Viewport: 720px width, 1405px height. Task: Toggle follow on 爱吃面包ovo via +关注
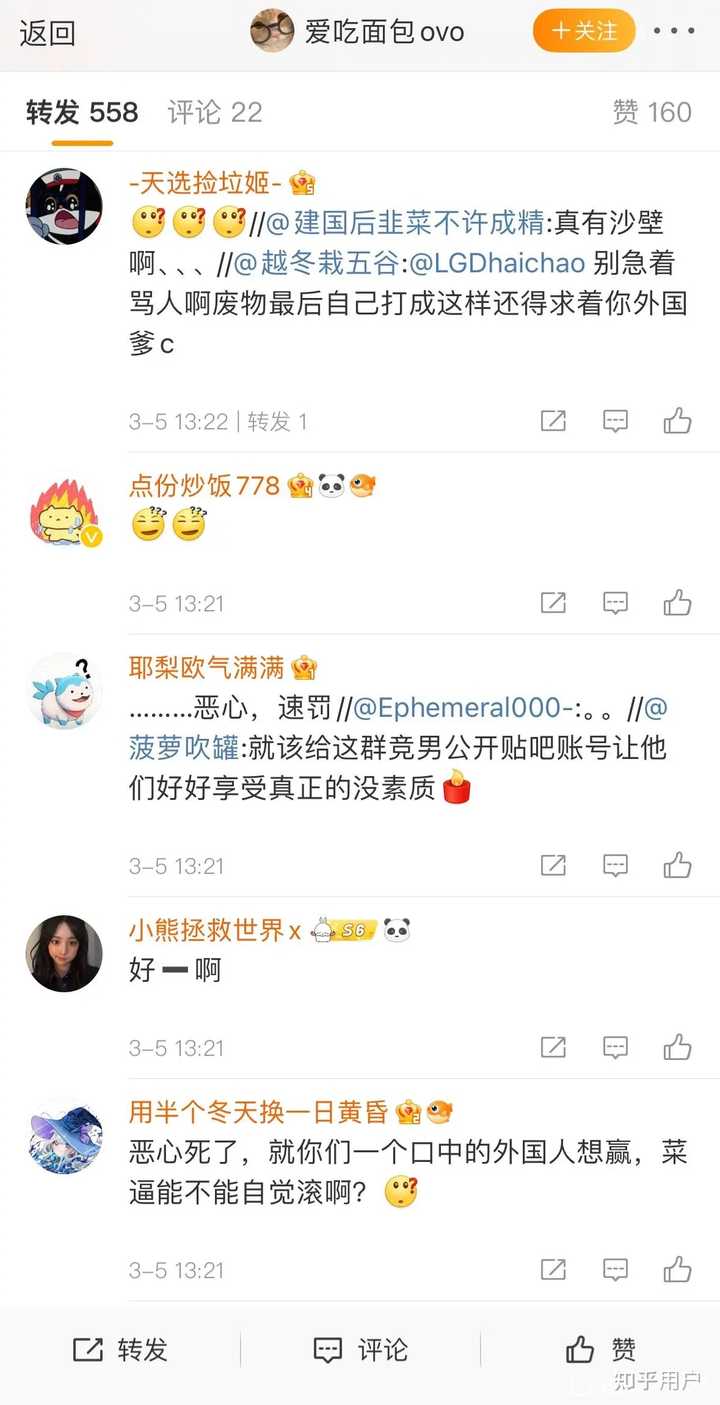click(x=583, y=31)
